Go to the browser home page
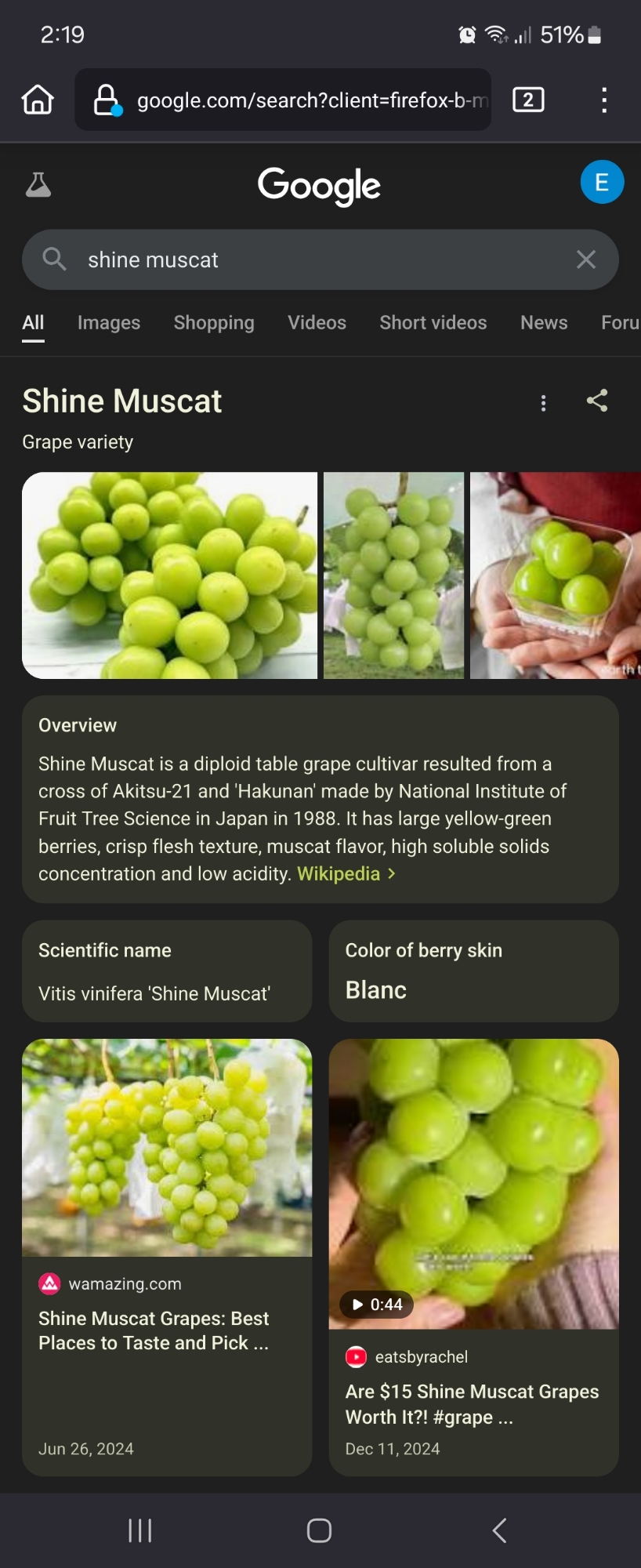 click(38, 100)
